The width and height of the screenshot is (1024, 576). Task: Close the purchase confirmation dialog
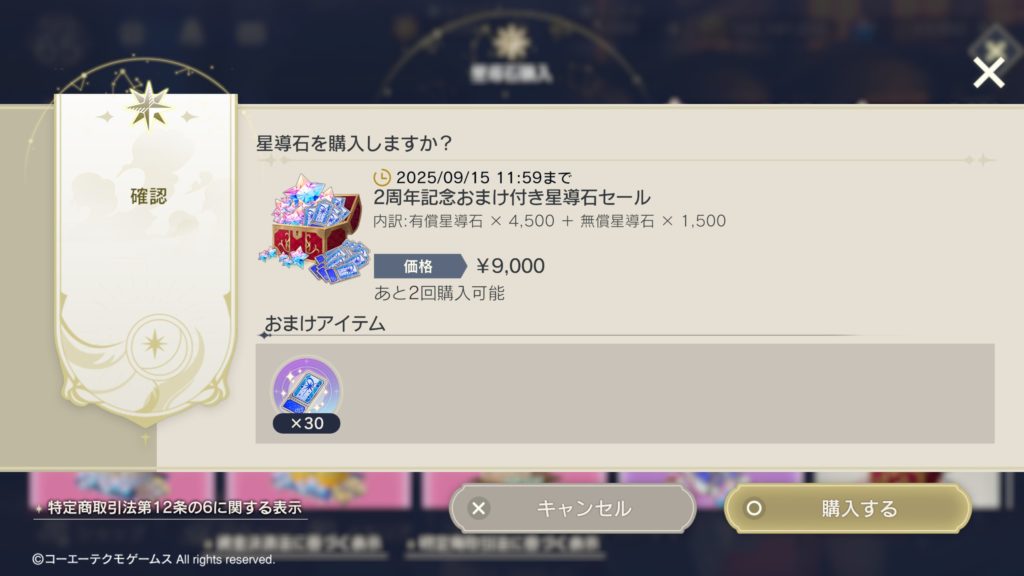click(x=988, y=72)
